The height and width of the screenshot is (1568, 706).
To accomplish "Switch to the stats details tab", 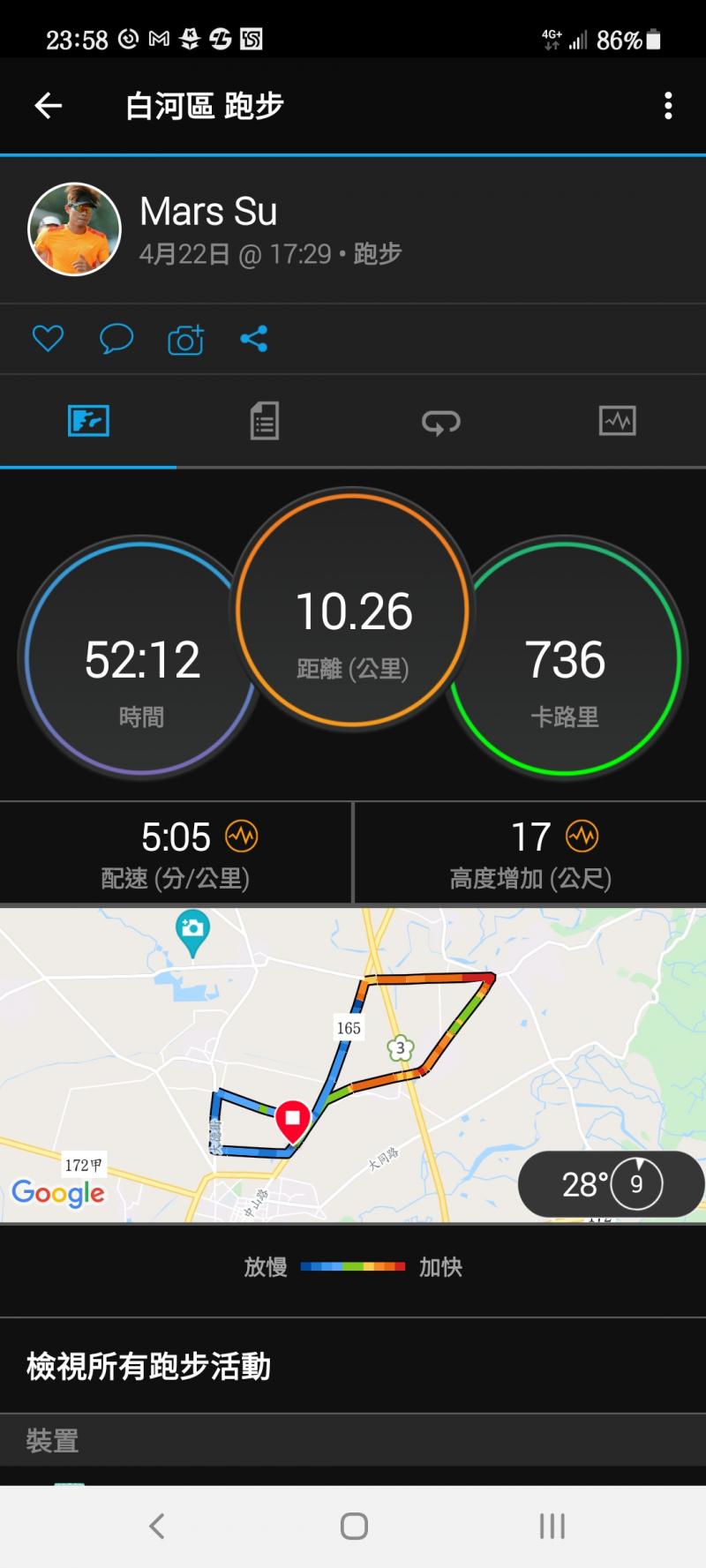I will coord(264,421).
